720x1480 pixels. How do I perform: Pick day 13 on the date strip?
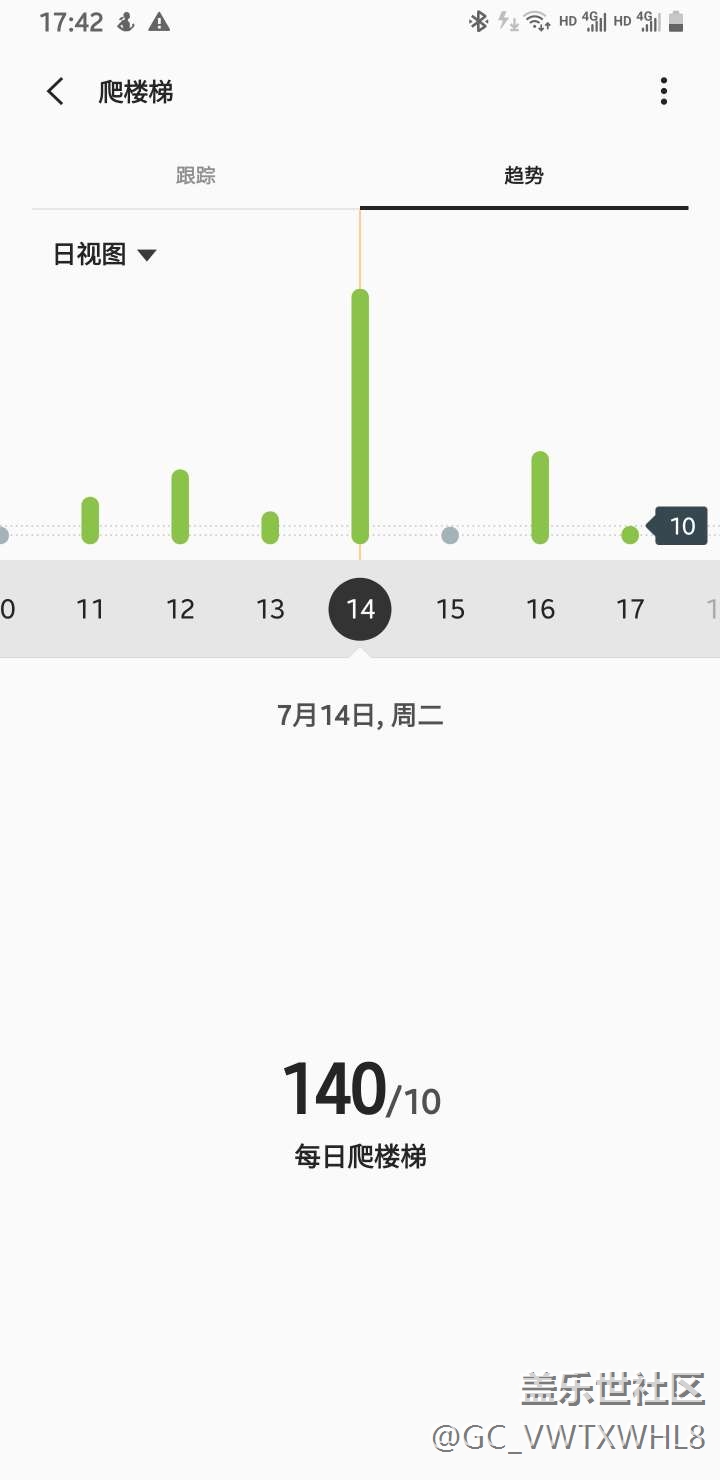point(270,609)
